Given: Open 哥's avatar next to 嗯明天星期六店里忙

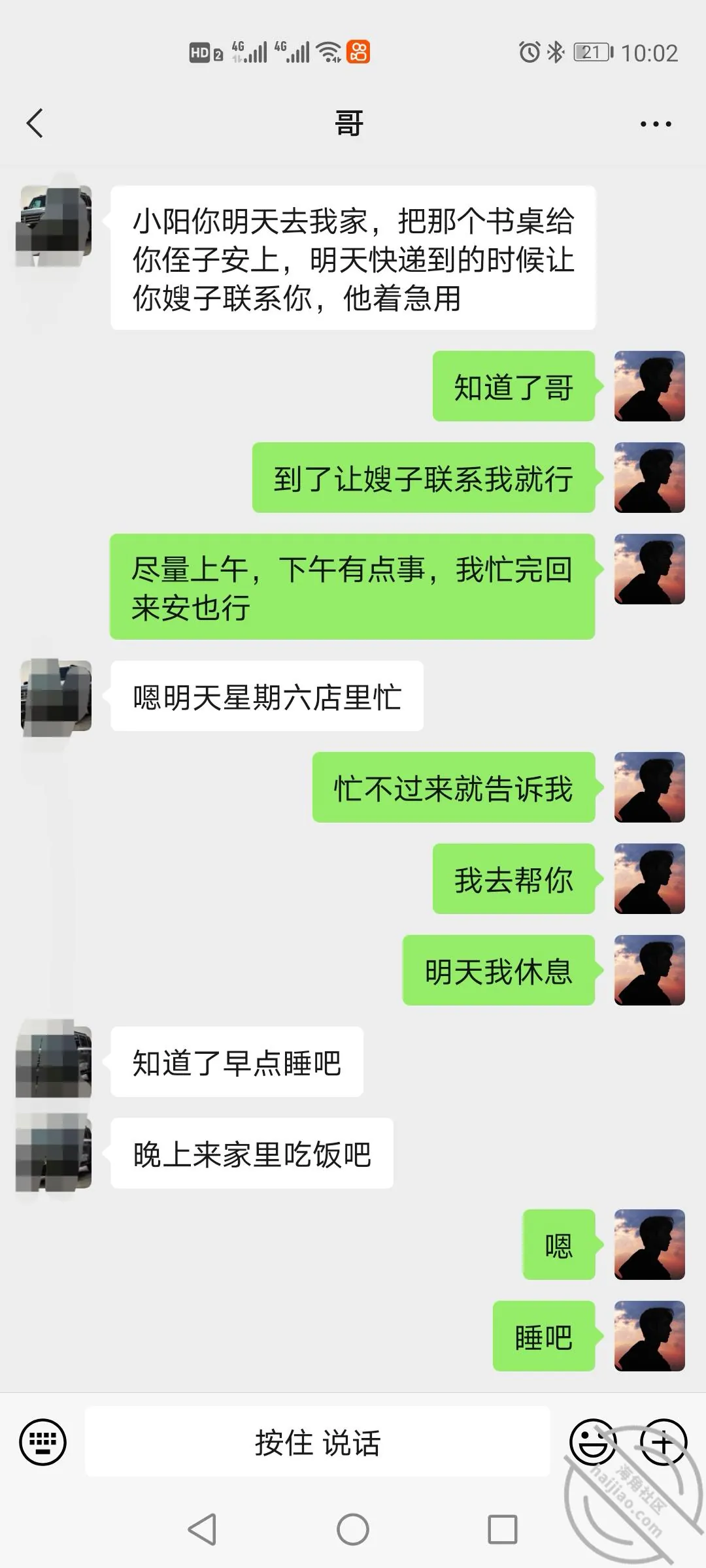Looking at the screenshot, I should (x=56, y=696).
